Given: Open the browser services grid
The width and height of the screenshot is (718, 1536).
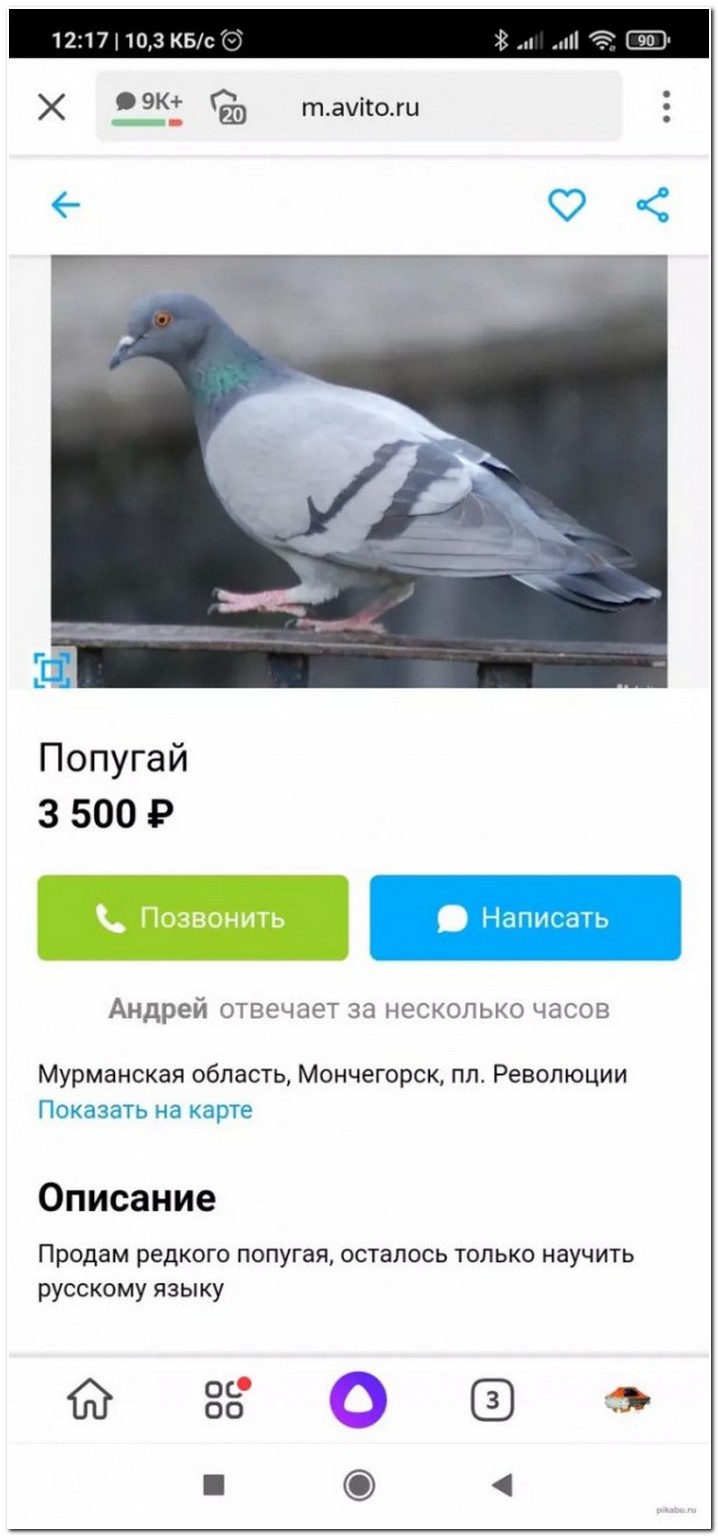Looking at the screenshot, I should point(225,1399).
